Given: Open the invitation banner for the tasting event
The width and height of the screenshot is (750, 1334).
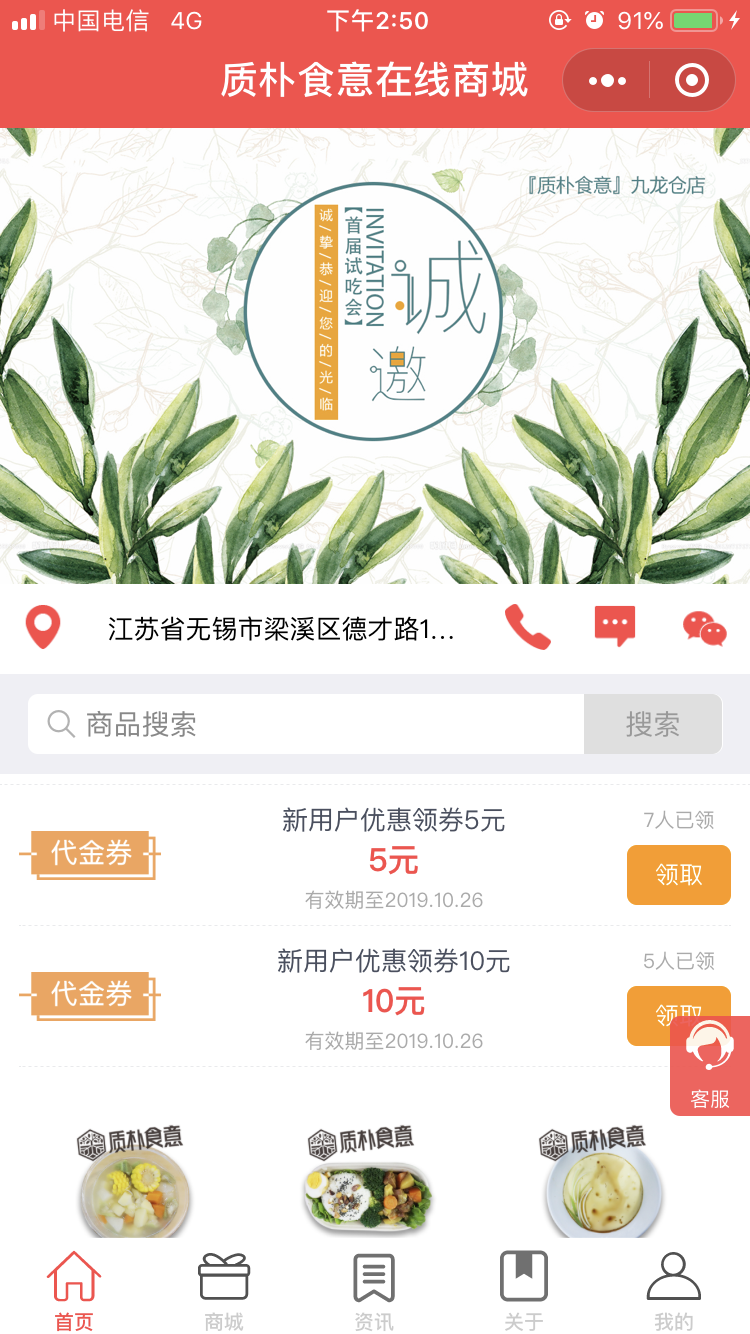Looking at the screenshot, I should tap(375, 355).
